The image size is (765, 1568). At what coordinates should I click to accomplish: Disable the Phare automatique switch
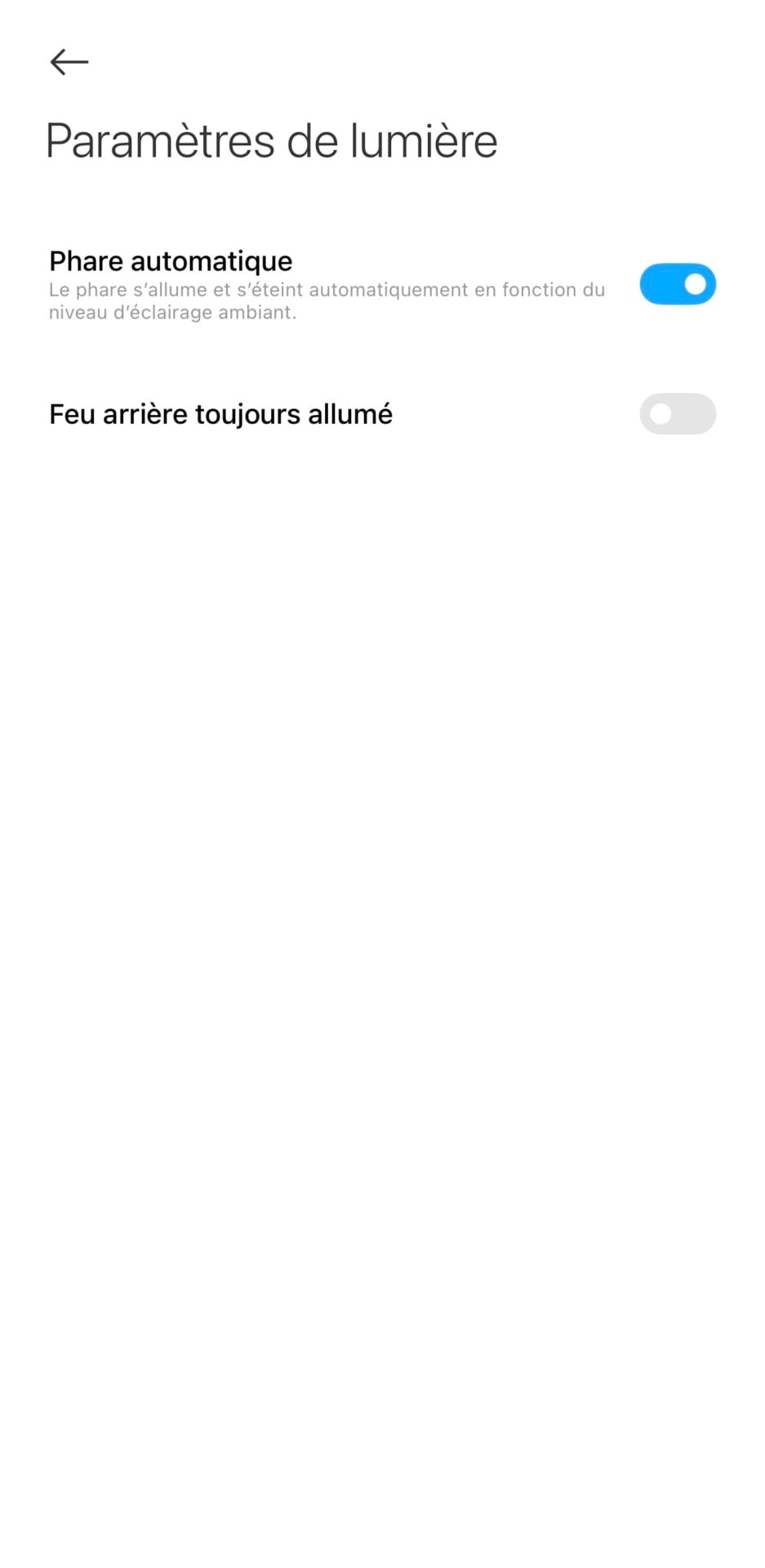677,284
